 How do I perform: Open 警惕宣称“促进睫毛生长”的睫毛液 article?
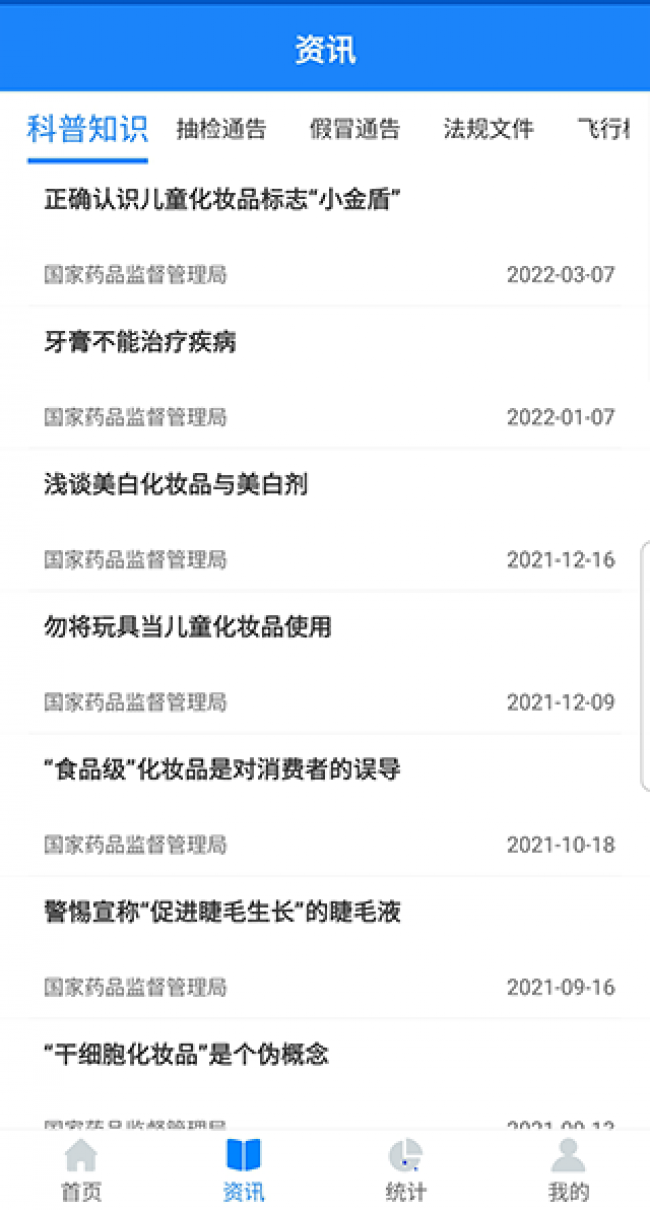[x=222, y=912]
